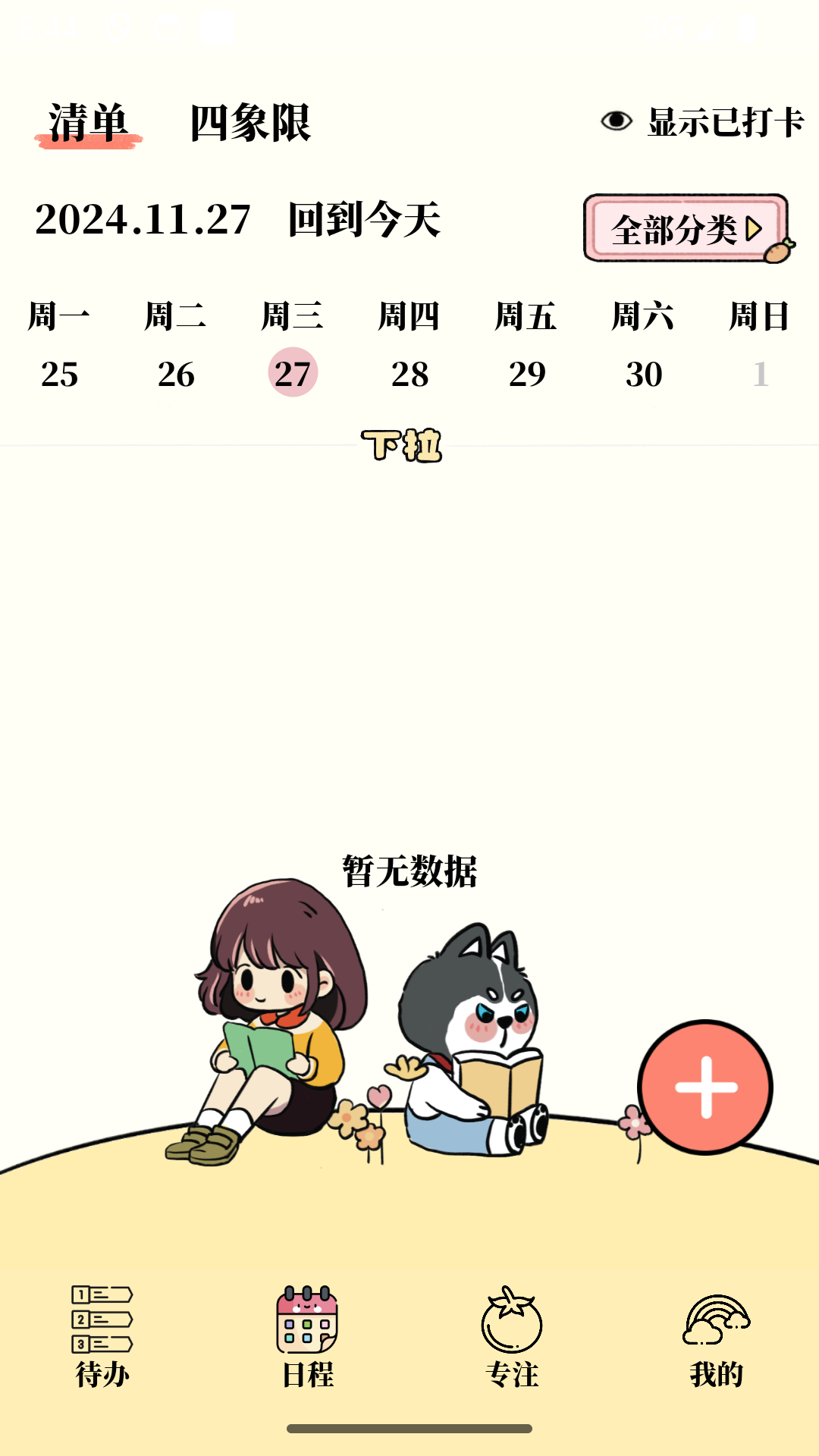Switch to the 专注 tab

coord(512,1338)
